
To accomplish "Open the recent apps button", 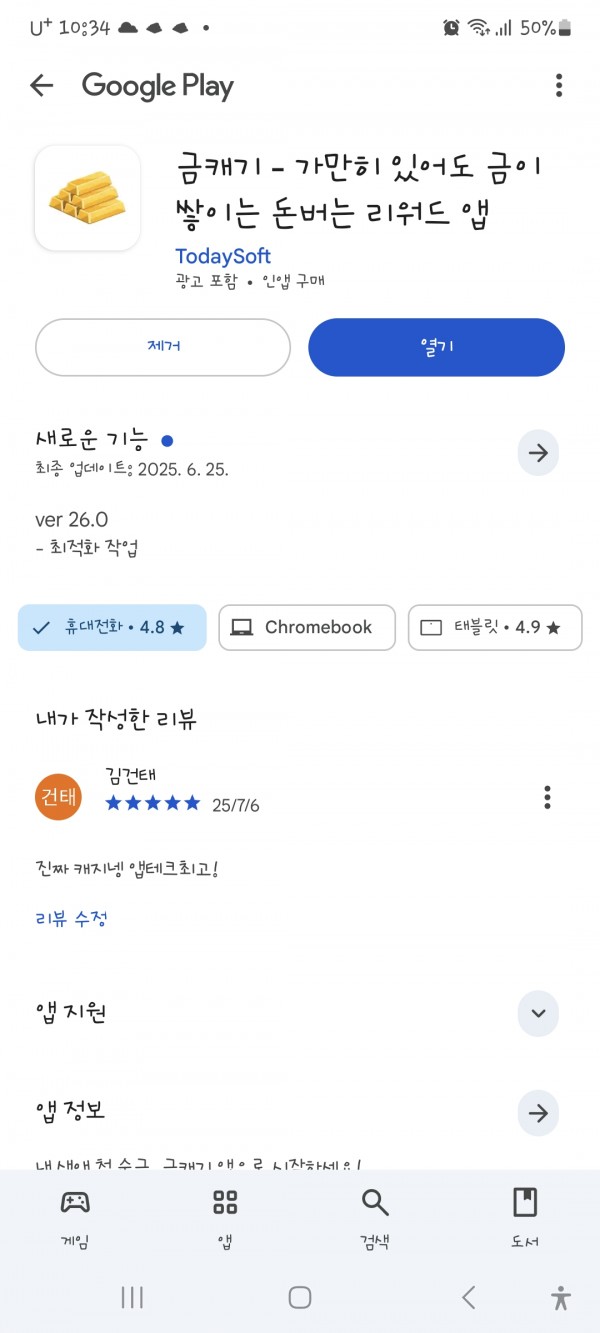I will tap(132, 1297).
